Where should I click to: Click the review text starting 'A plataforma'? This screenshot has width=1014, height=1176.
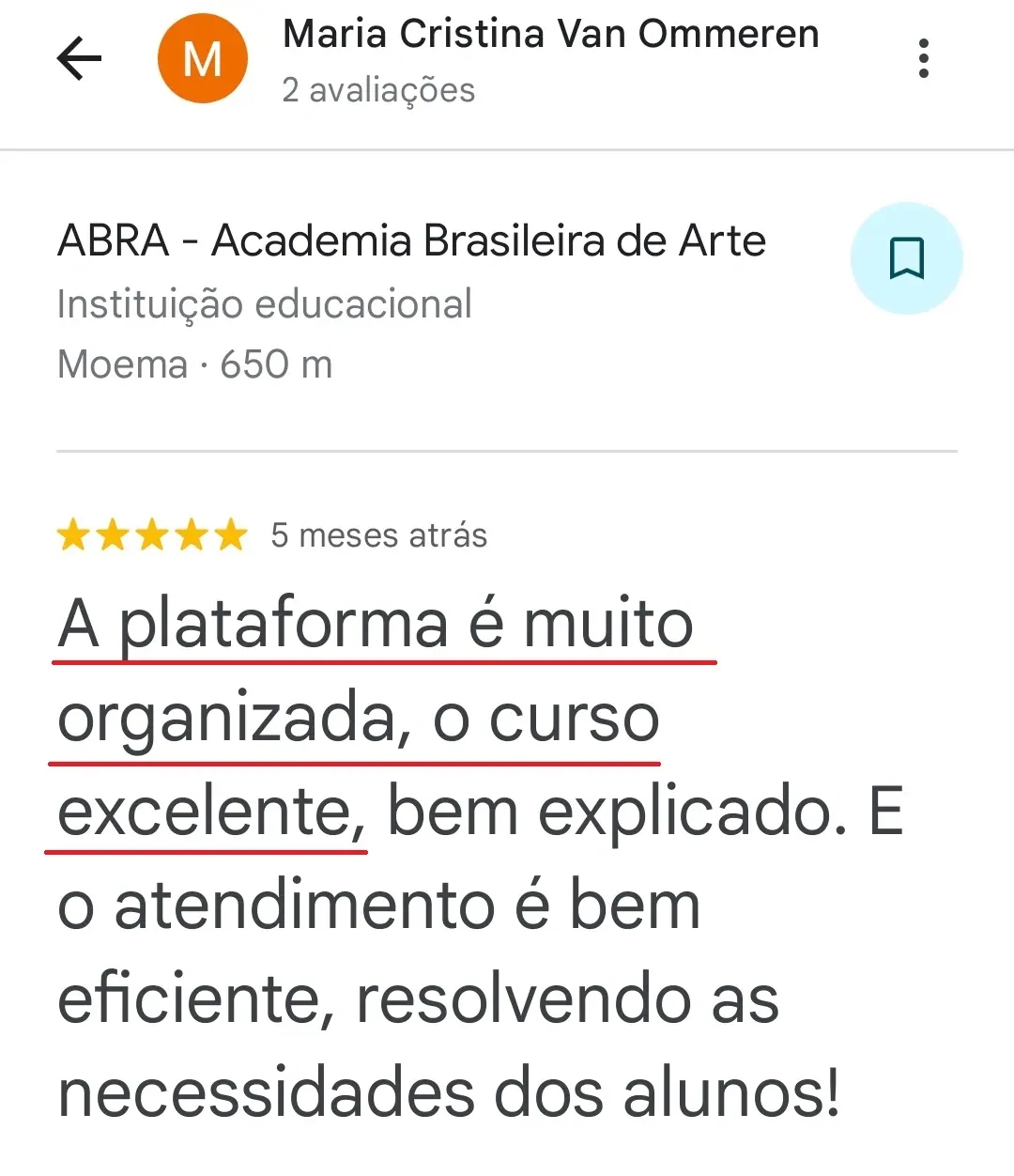(x=374, y=622)
